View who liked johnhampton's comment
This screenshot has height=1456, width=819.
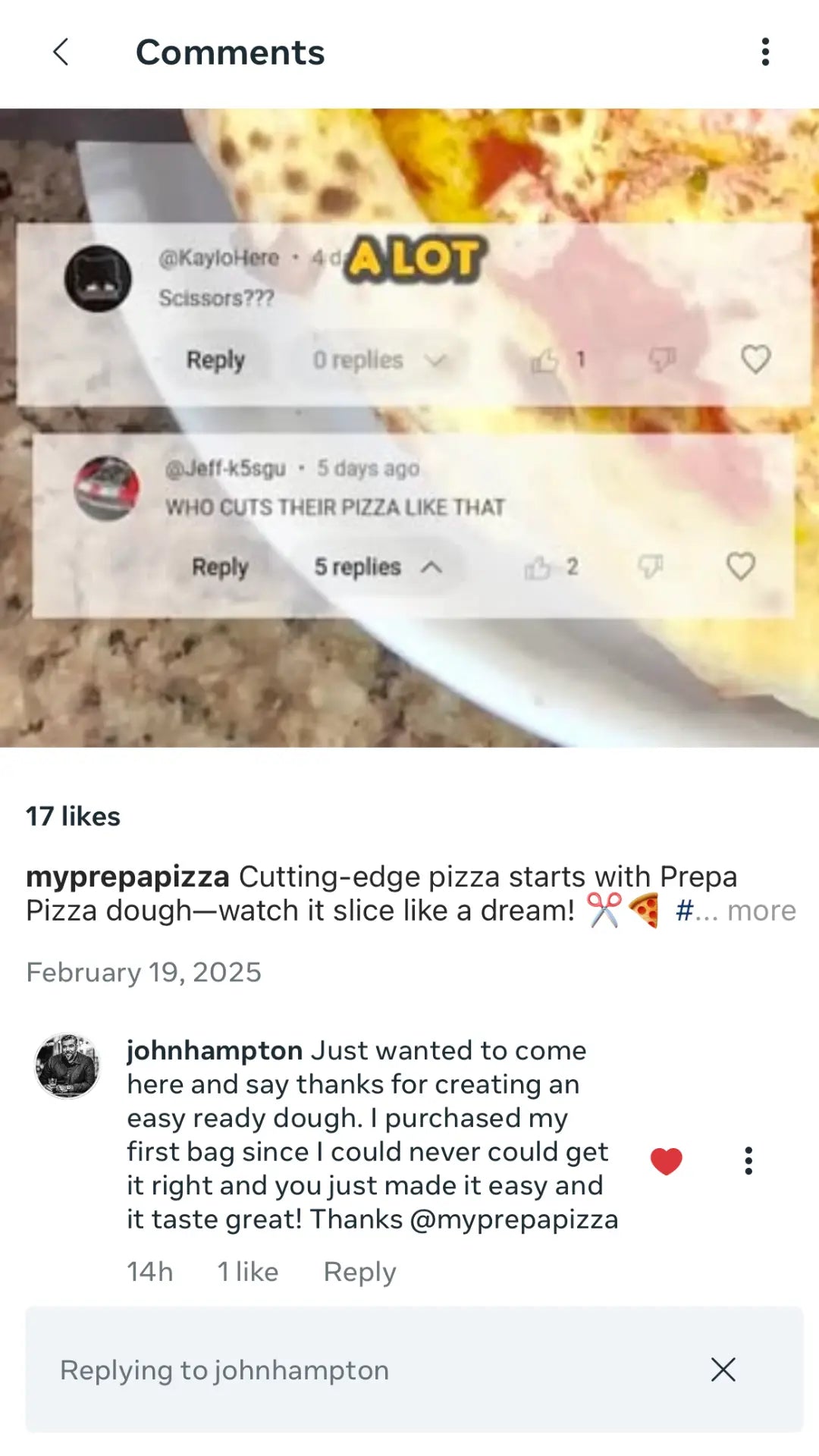[247, 1272]
